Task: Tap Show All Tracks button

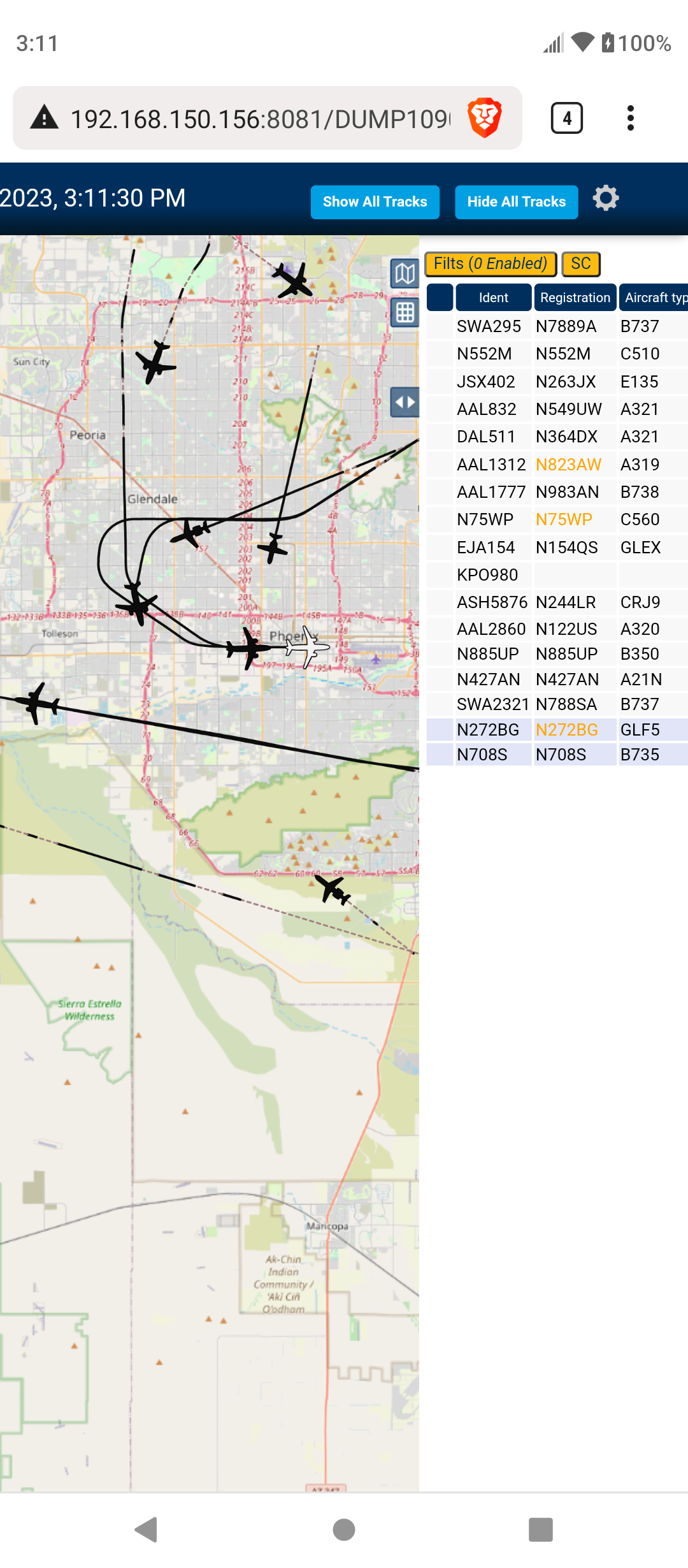Action: pyautogui.click(x=375, y=202)
